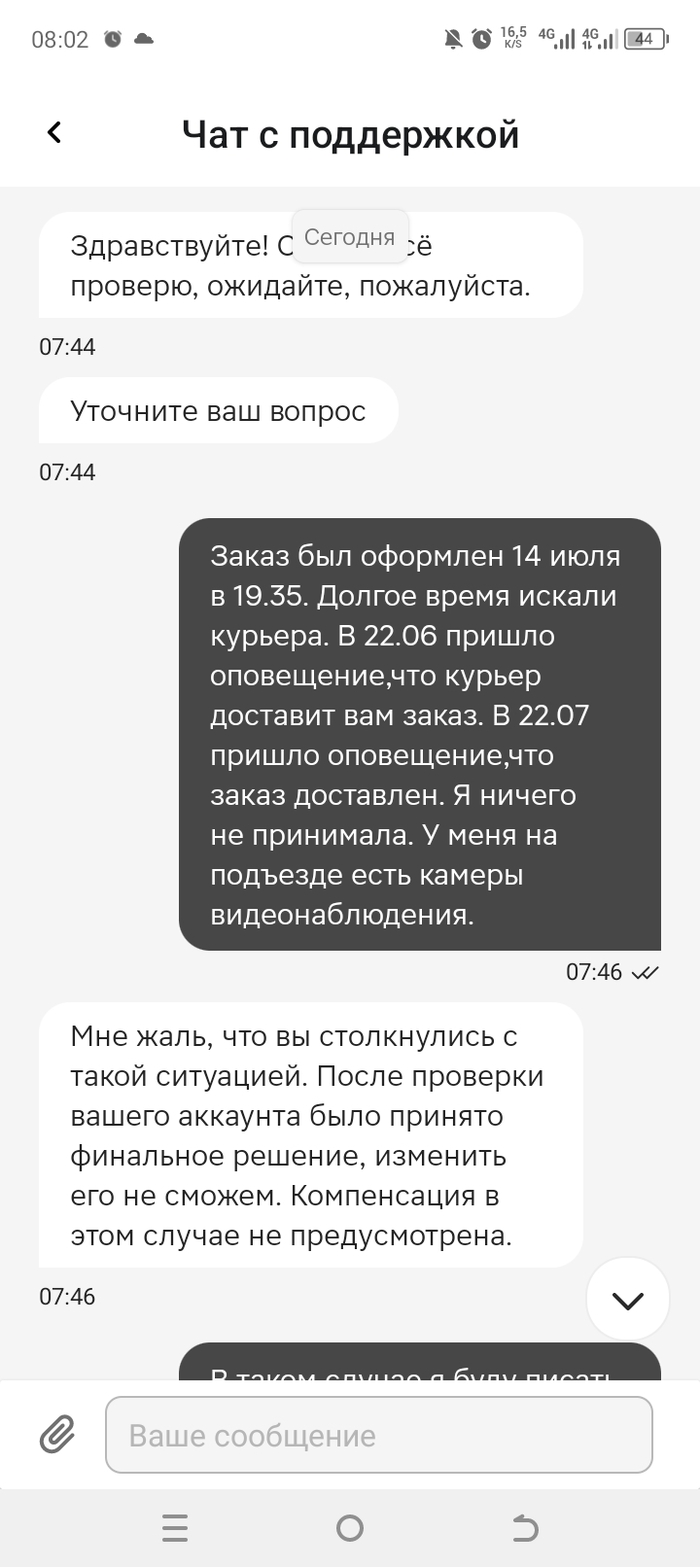Jump to the latest messages with the down arrow
Screen dimensions: 700x1567
click(x=627, y=1300)
